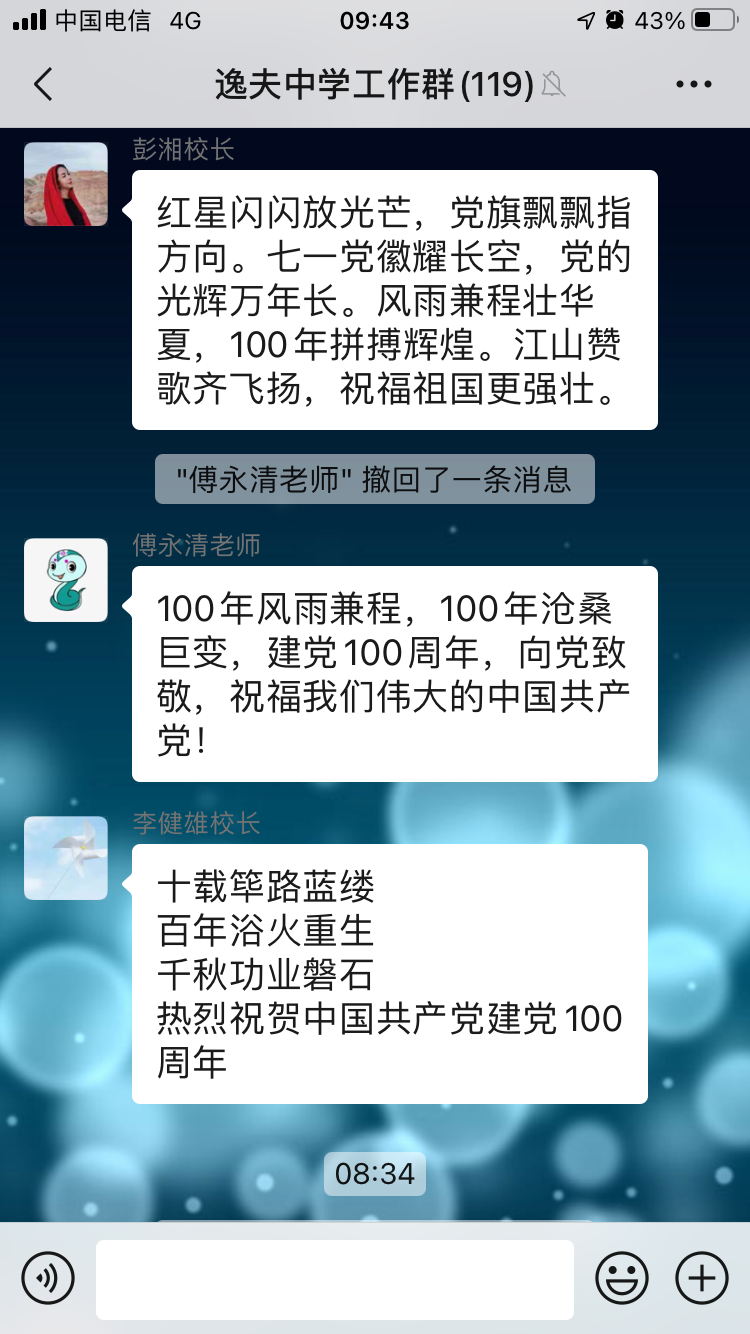Open the plus attachment menu
This screenshot has width=750, height=1334.
(x=702, y=1278)
